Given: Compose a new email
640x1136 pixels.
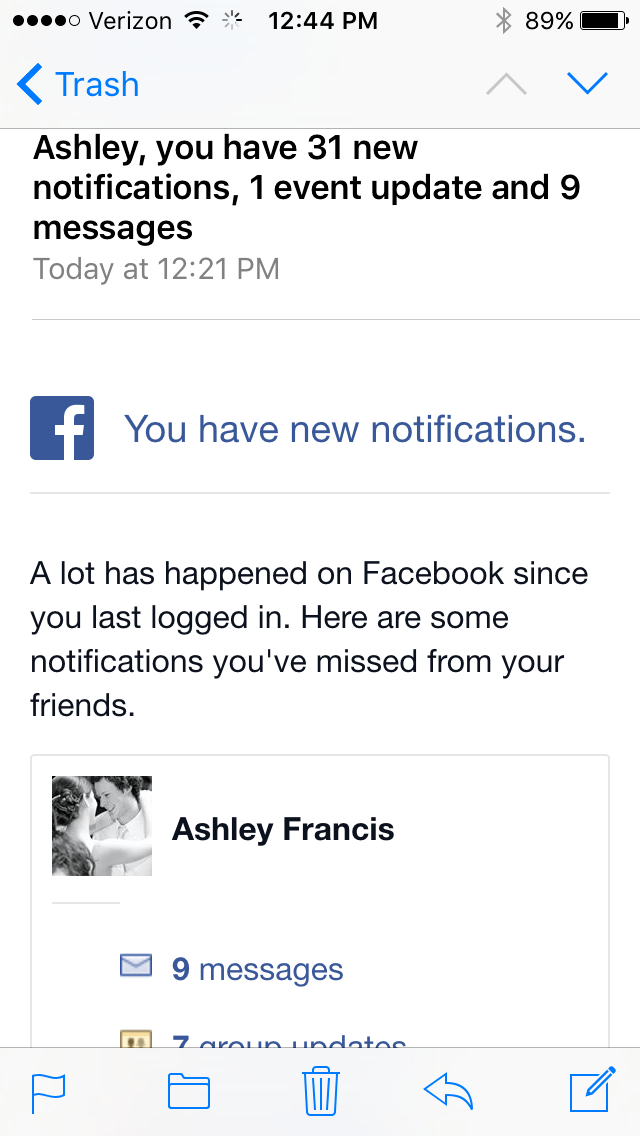Looking at the screenshot, I should click(x=592, y=1091).
